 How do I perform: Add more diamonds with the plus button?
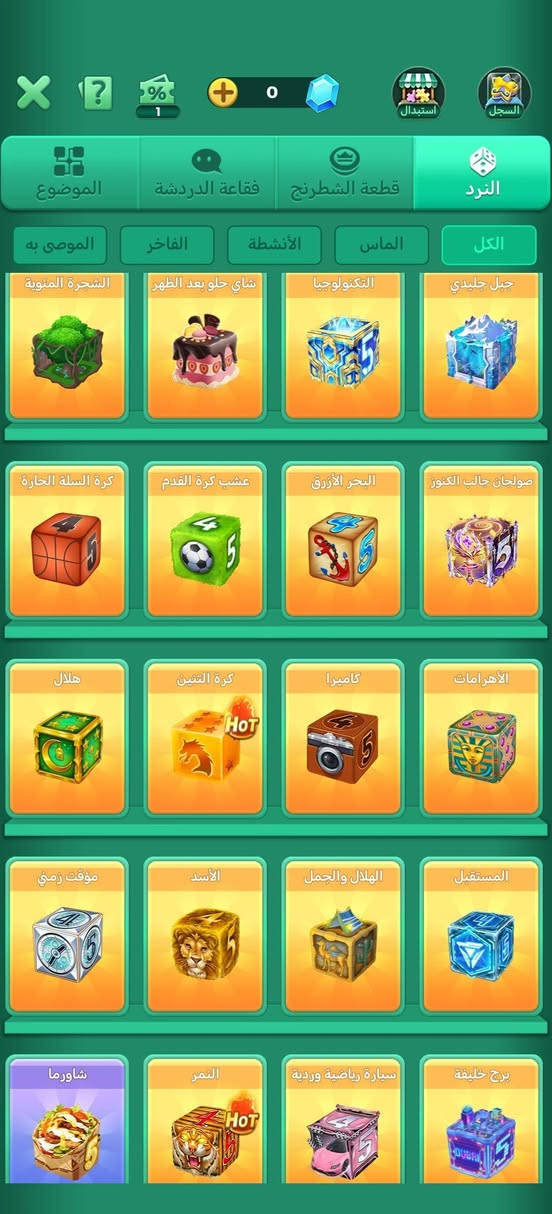coord(223,93)
